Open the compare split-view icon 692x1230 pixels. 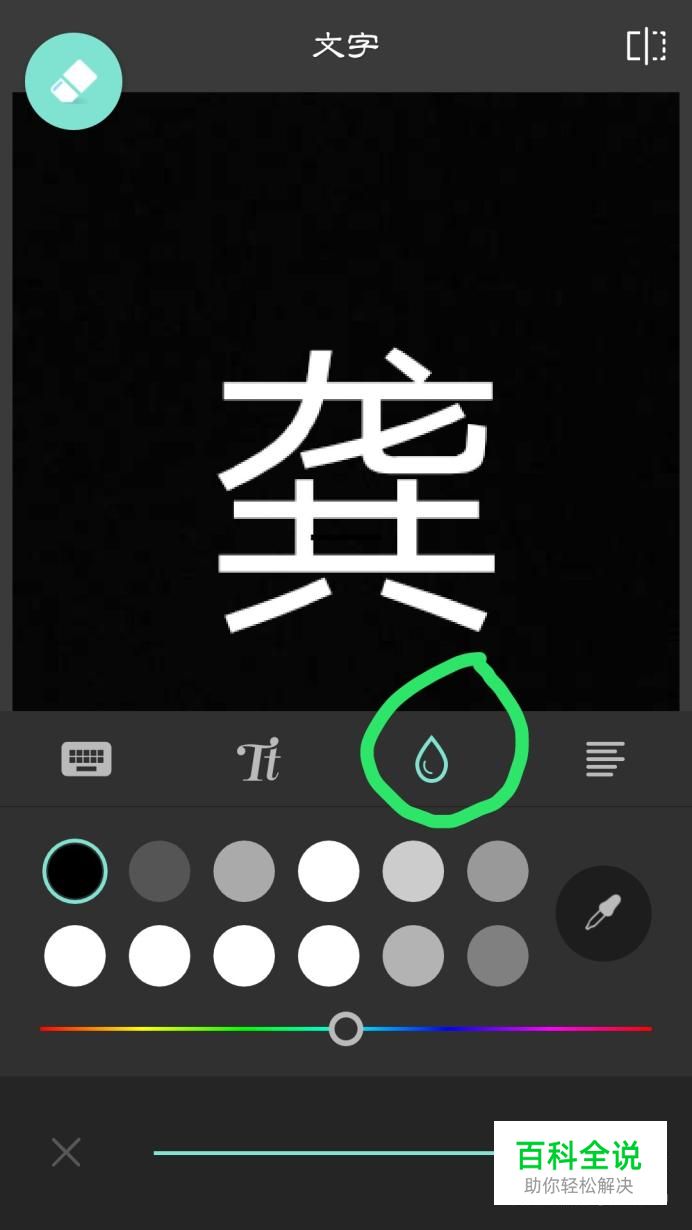click(x=646, y=46)
